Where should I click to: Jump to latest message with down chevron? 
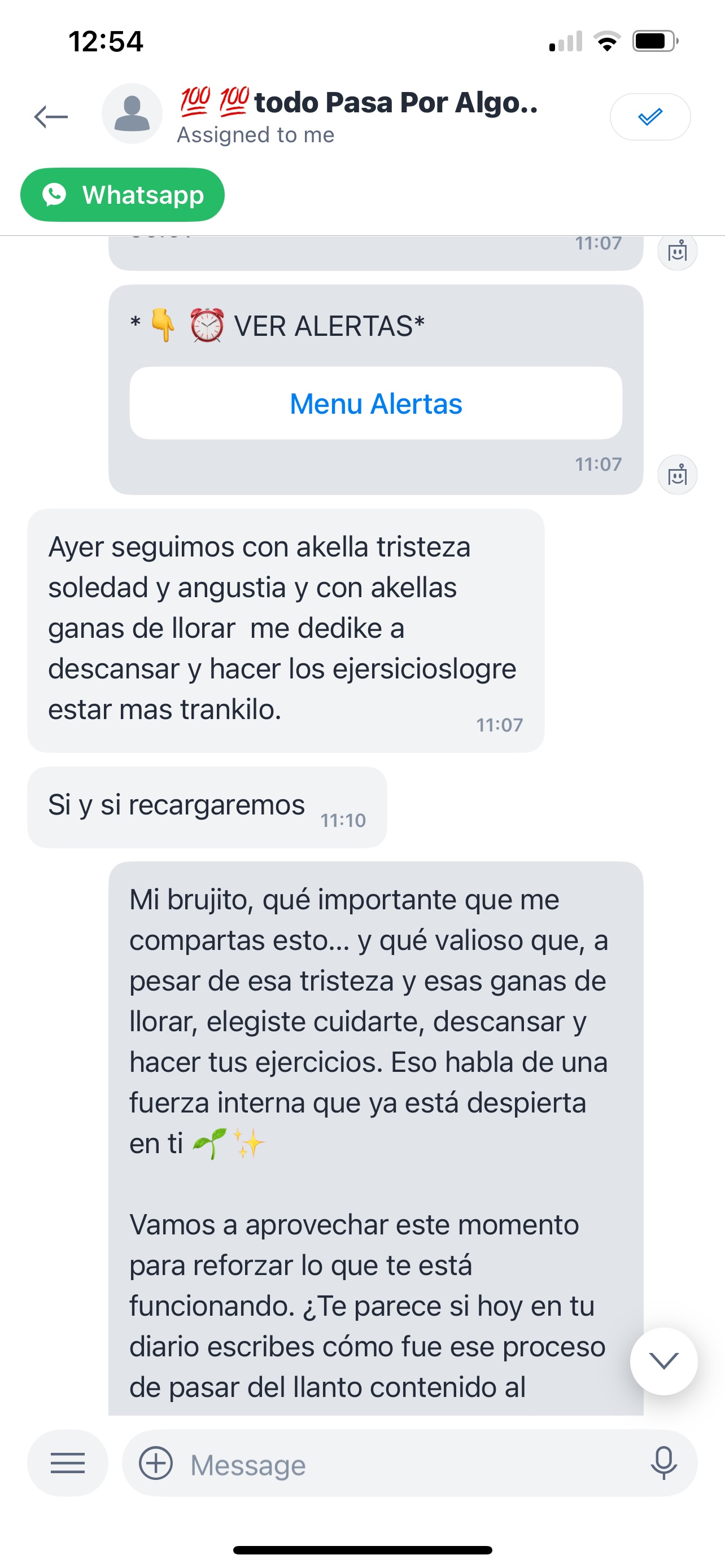(663, 1360)
